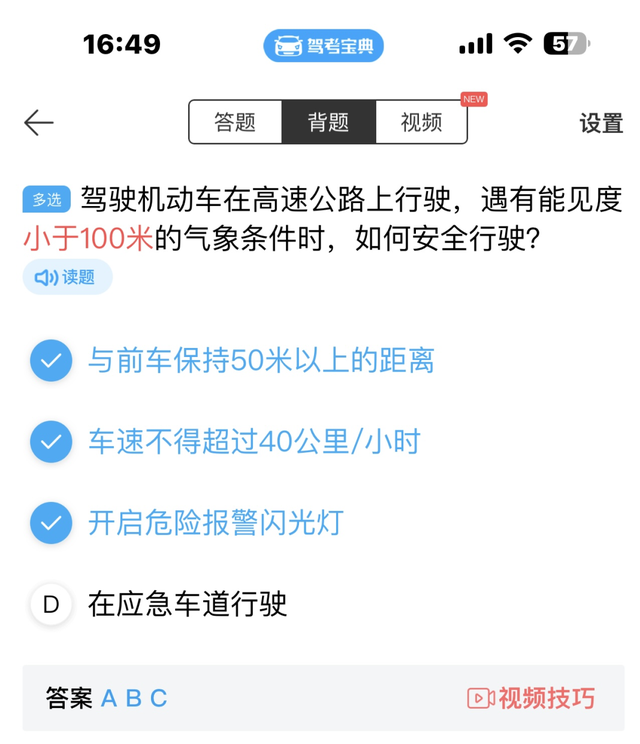Image resolution: width=640 pixels, height=744 pixels.
Task: Select option 开启危险报警闪光灯
Action: pos(213,523)
